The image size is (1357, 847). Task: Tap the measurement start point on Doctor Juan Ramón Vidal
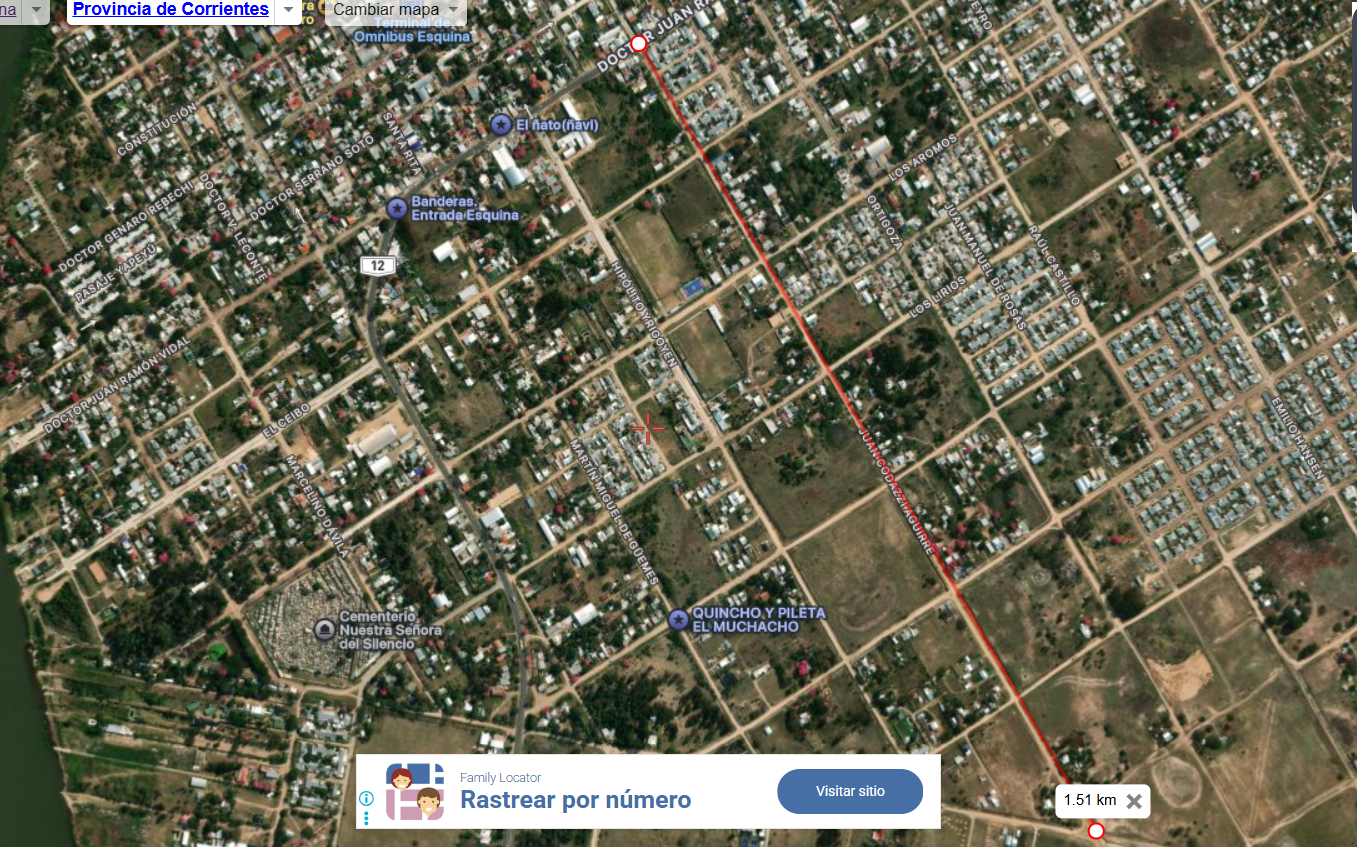[x=638, y=44]
